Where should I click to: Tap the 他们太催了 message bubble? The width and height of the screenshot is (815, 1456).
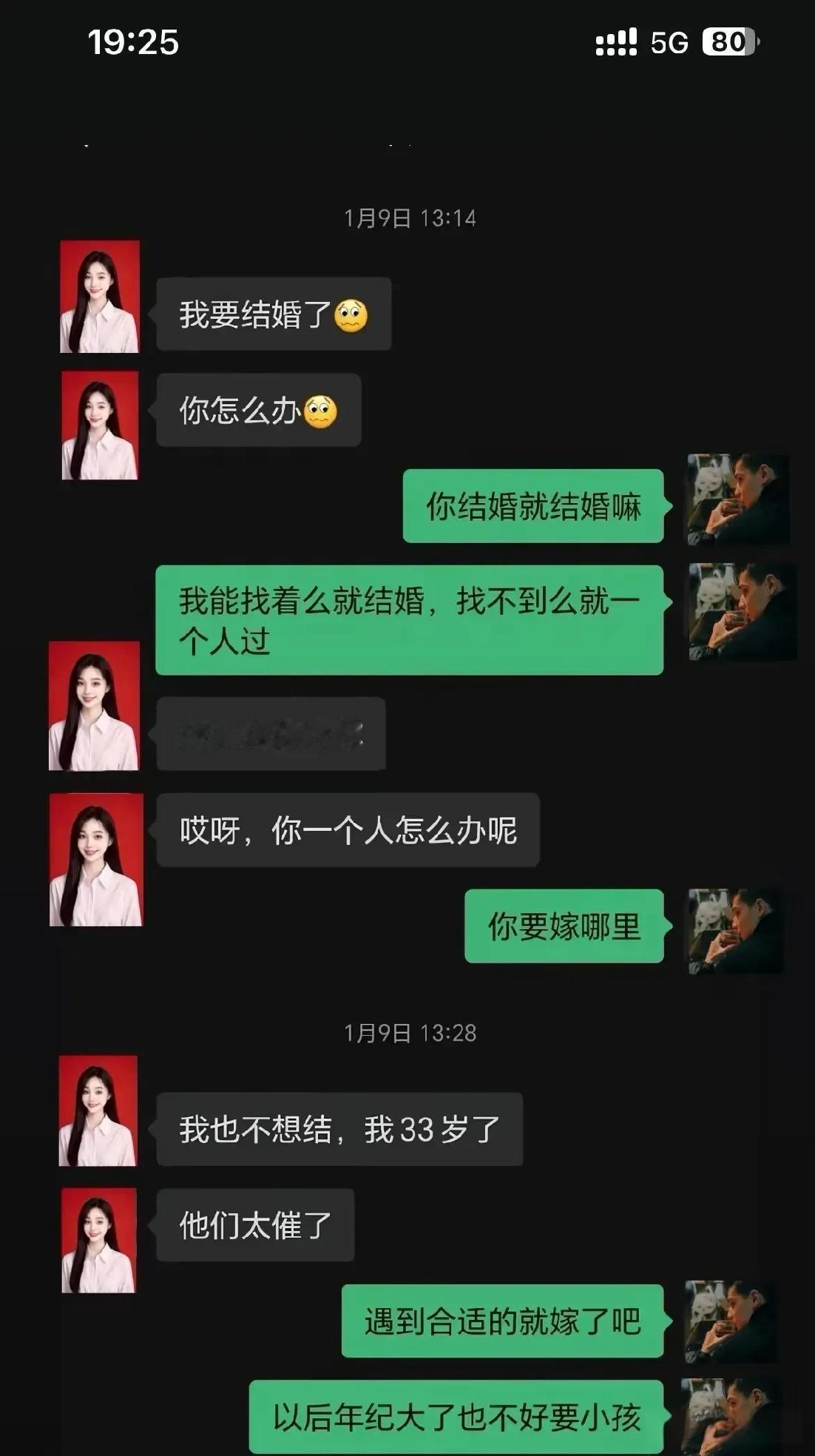coord(251,1226)
